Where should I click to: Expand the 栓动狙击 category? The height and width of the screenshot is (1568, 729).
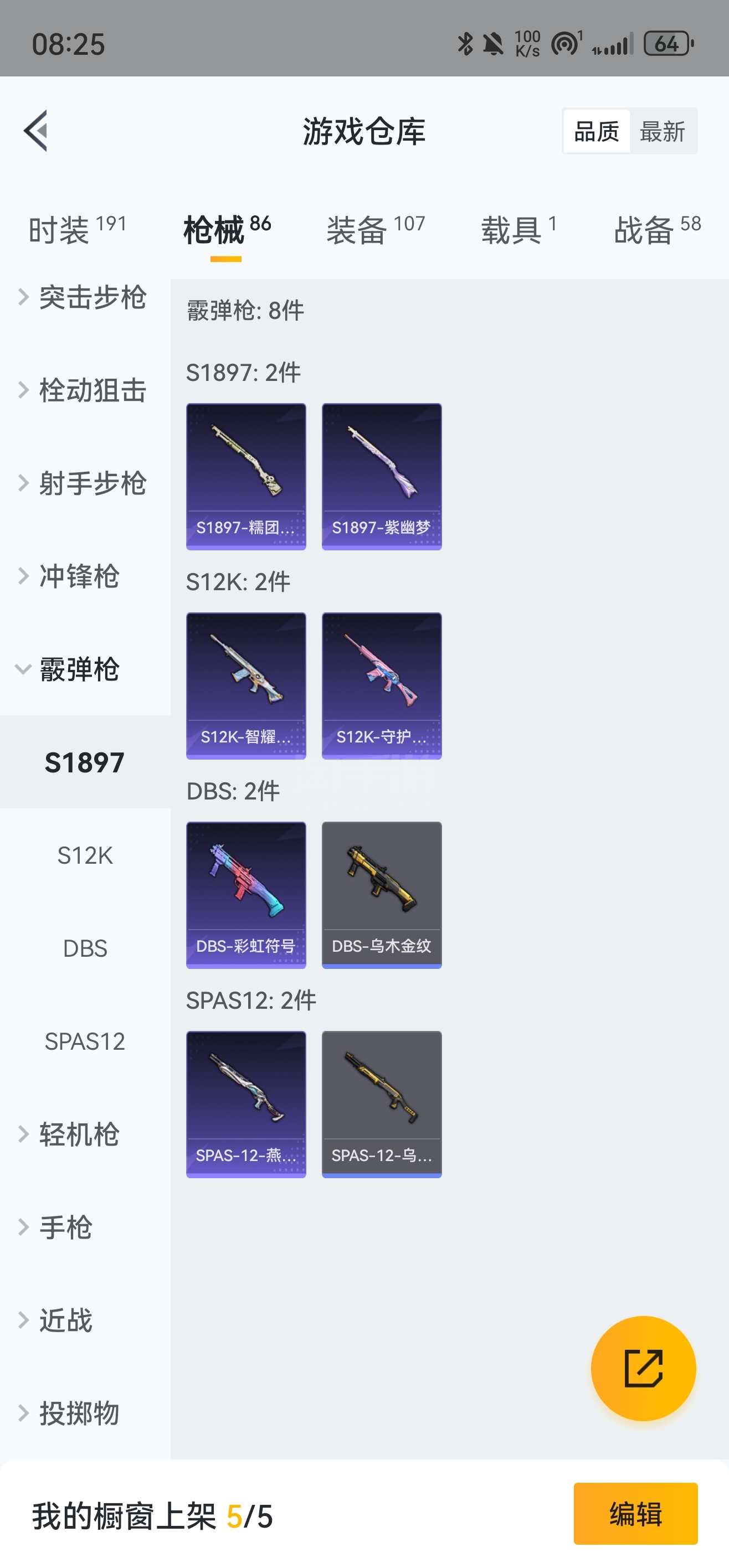coord(85,390)
